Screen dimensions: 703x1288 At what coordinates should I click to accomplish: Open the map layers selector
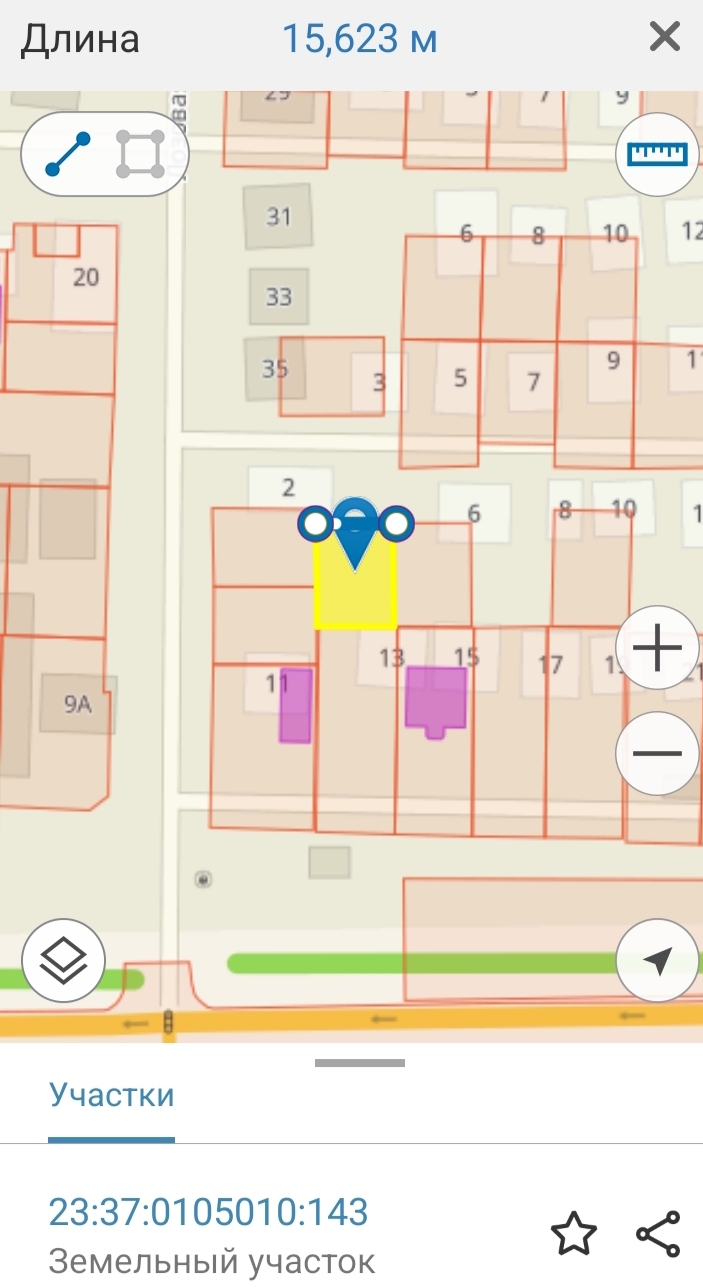(63, 960)
